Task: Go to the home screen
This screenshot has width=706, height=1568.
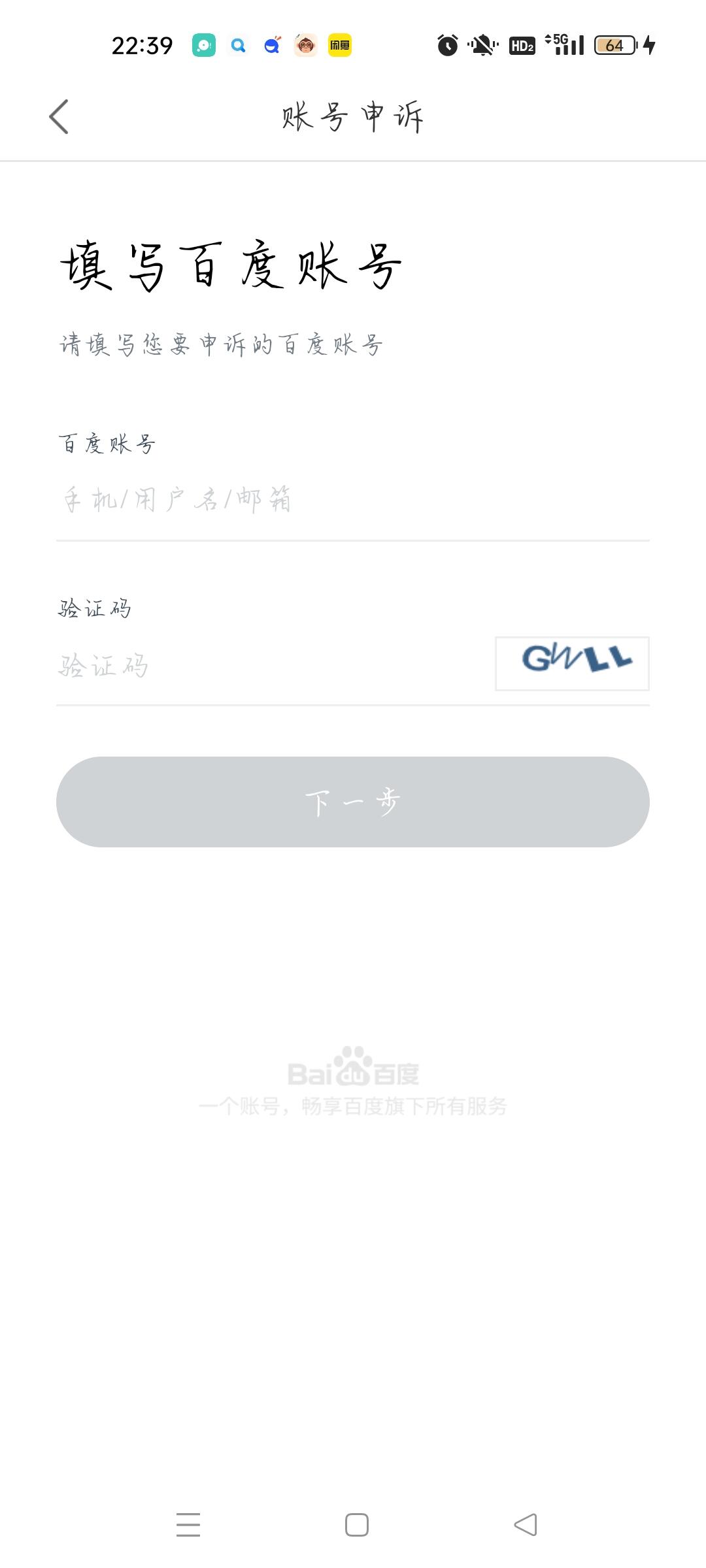Action: [x=357, y=1525]
